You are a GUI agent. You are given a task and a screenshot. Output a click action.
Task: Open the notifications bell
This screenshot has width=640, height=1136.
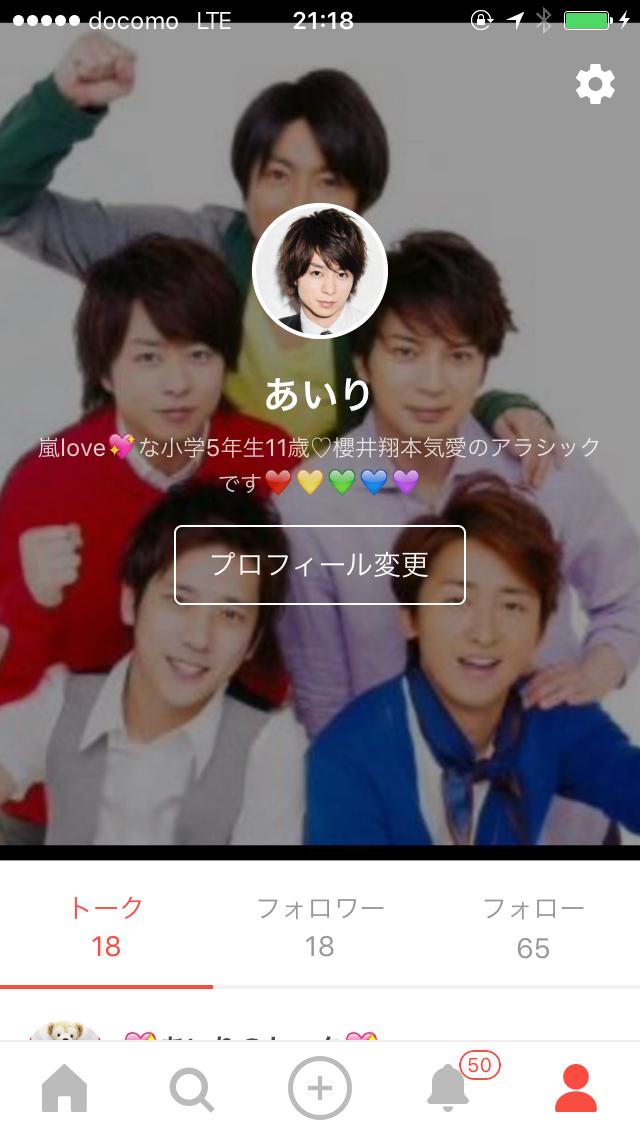point(448,1089)
